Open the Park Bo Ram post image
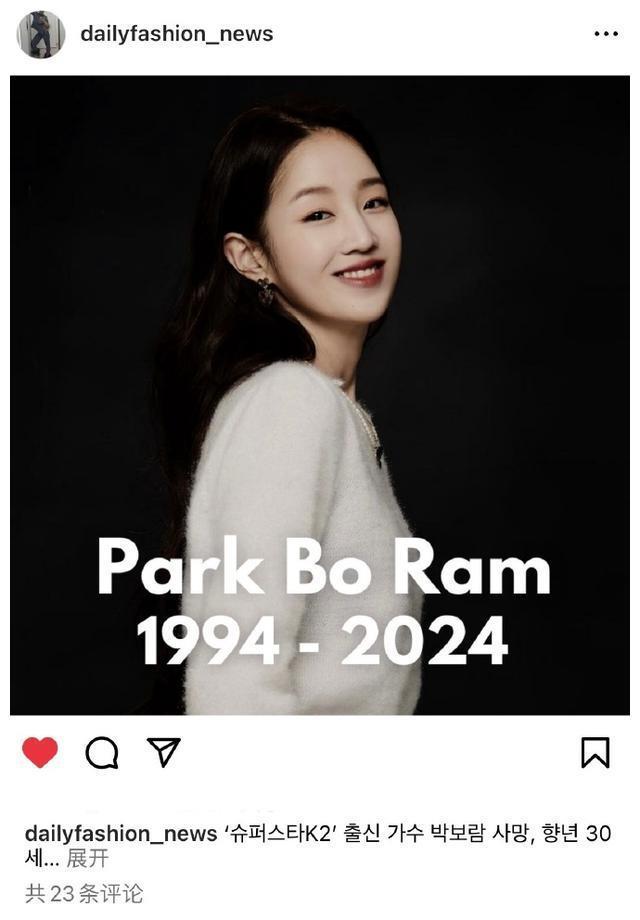Image resolution: width=640 pixels, height=920 pixels. (320, 395)
